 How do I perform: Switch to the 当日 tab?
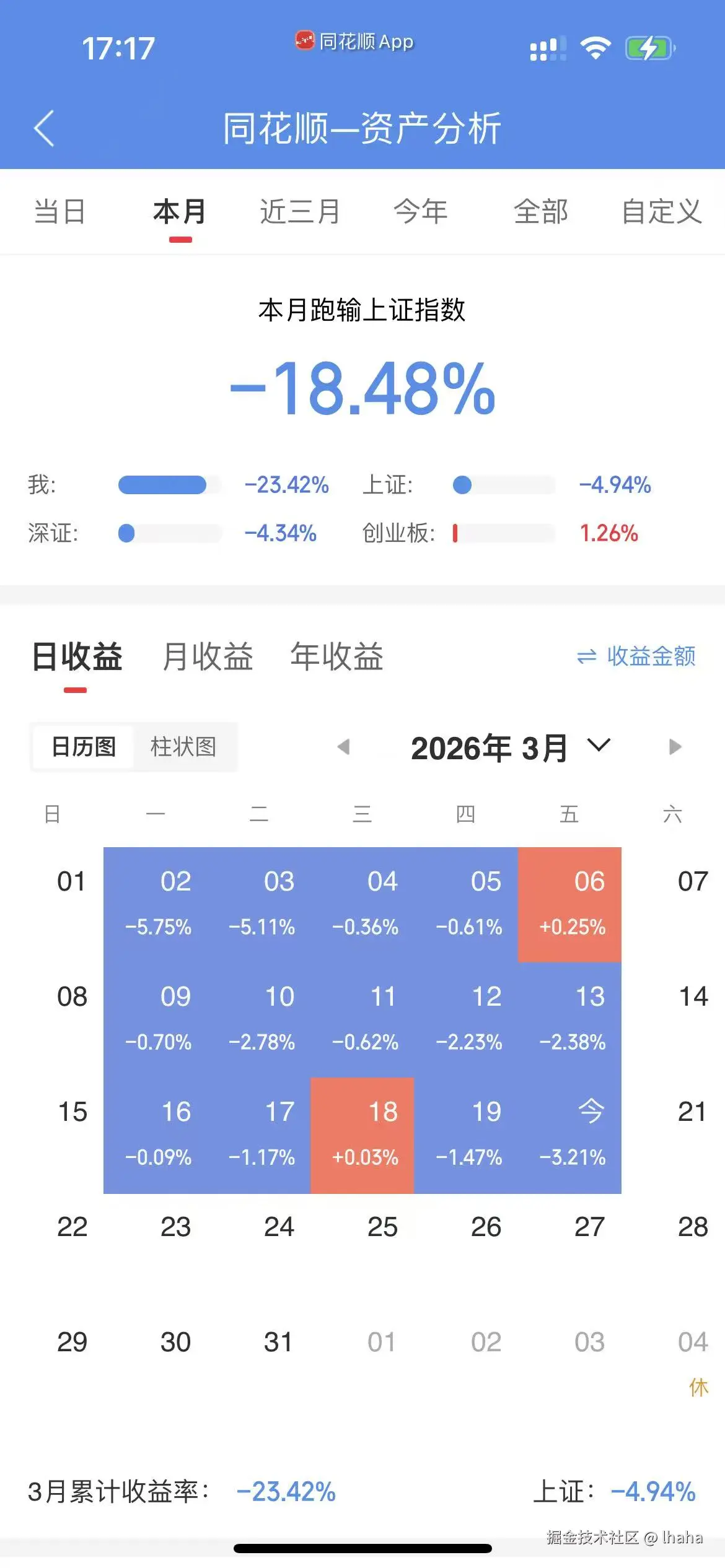(58, 211)
